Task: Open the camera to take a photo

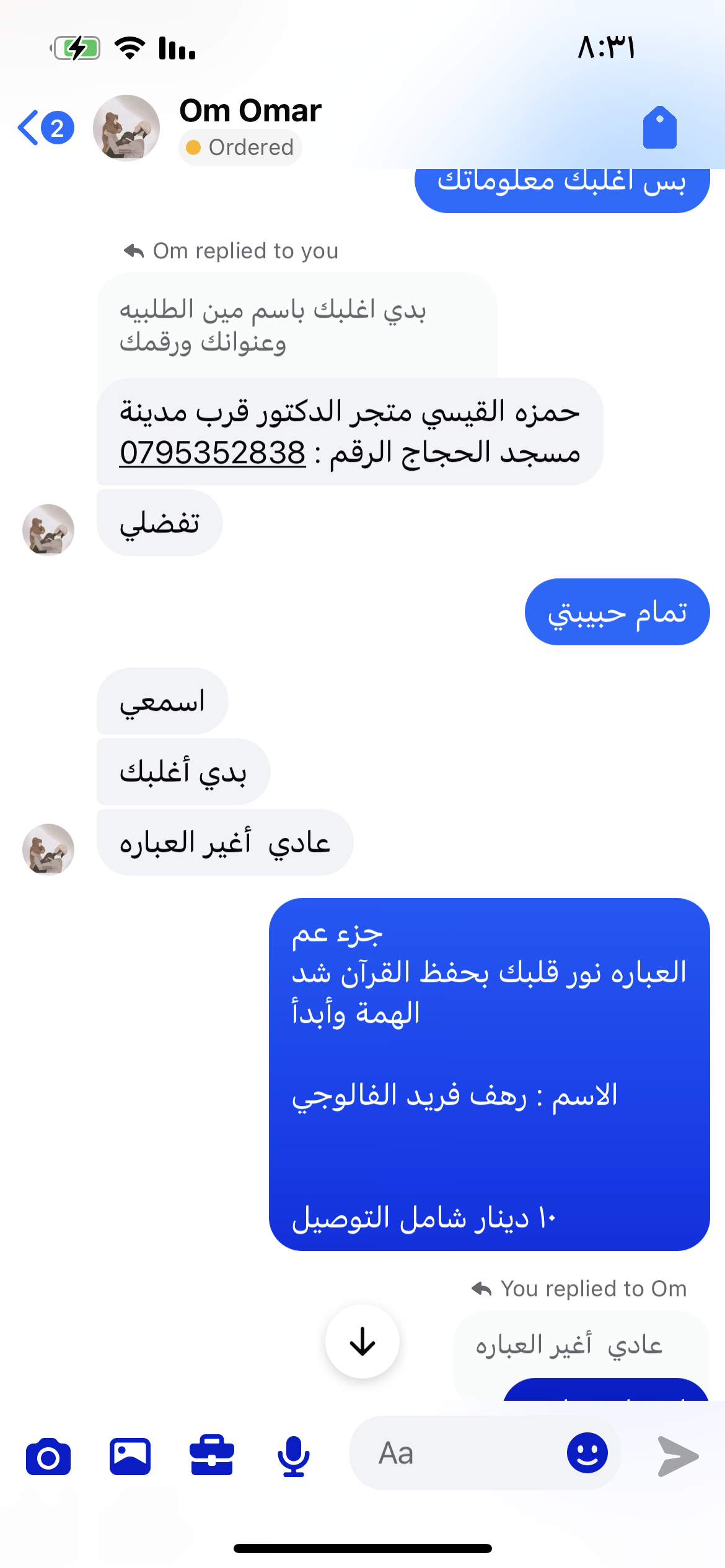Action: point(48,1457)
